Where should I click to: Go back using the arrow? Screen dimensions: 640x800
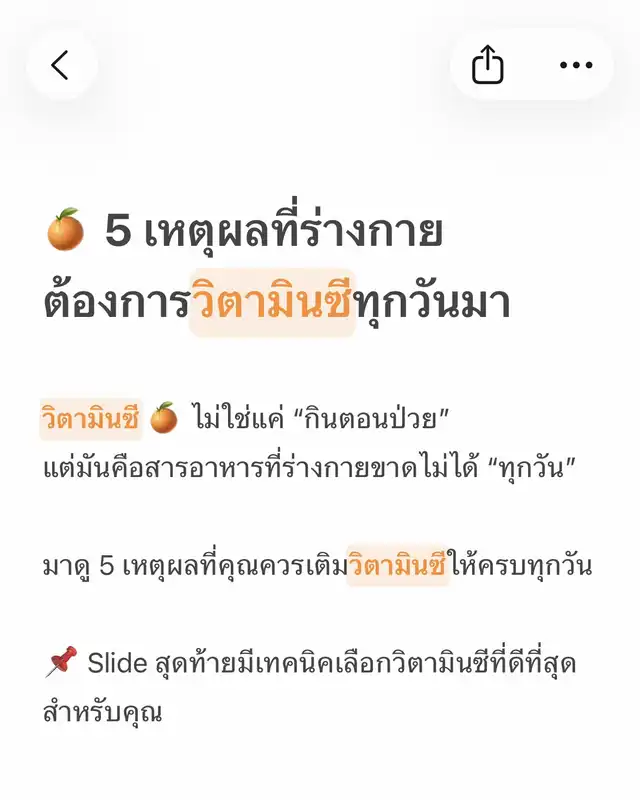click(x=61, y=66)
